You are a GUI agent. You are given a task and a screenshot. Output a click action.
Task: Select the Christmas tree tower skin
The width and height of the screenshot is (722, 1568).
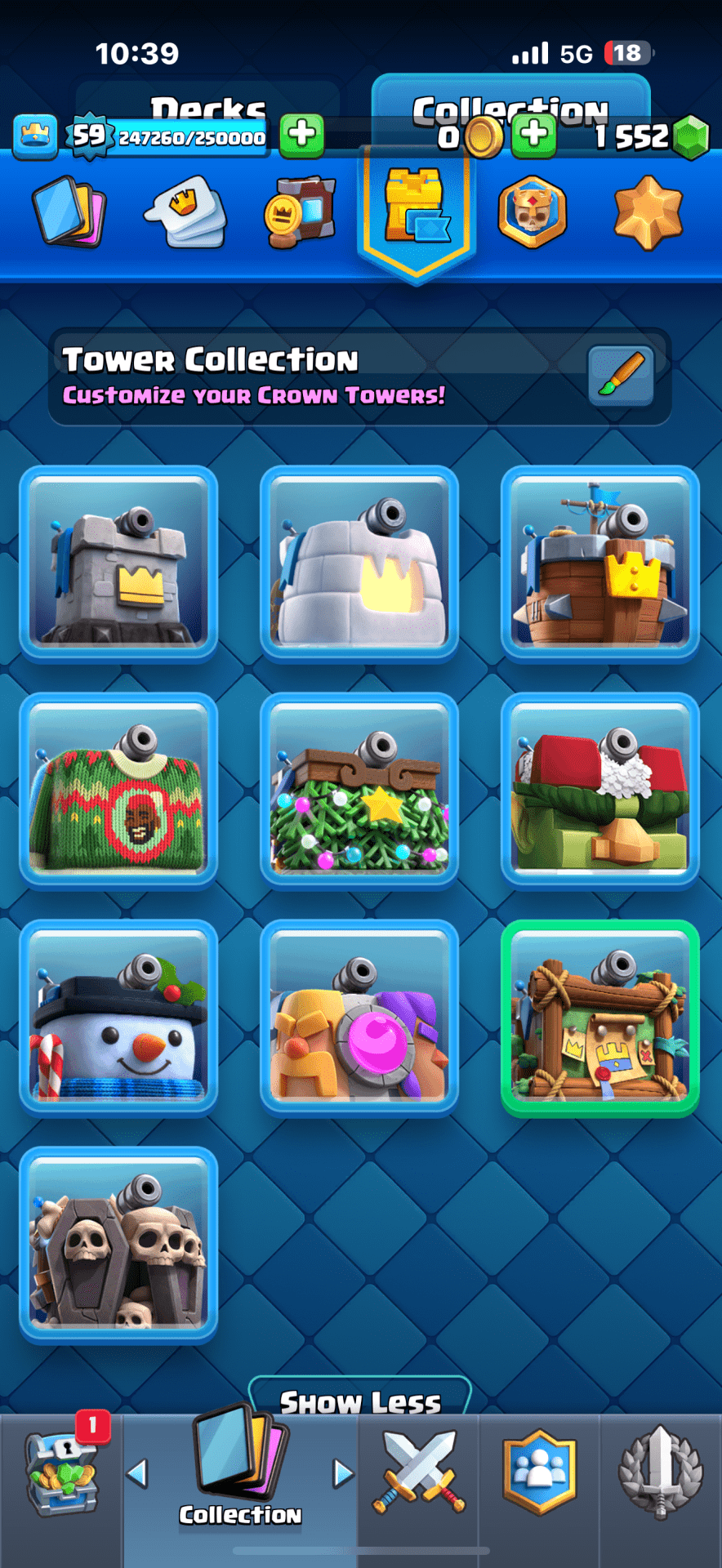point(359,790)
